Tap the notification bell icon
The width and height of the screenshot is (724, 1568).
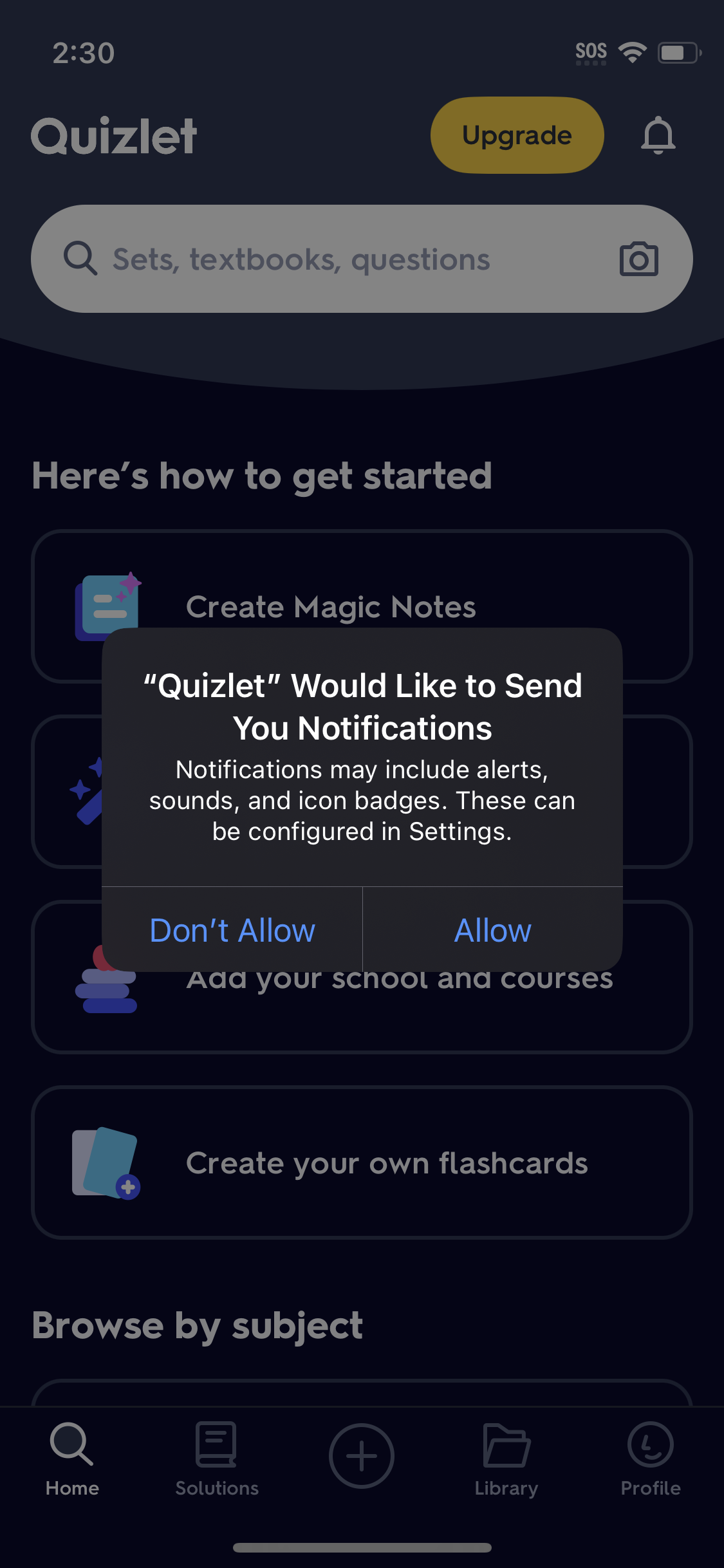coord(658,135)
